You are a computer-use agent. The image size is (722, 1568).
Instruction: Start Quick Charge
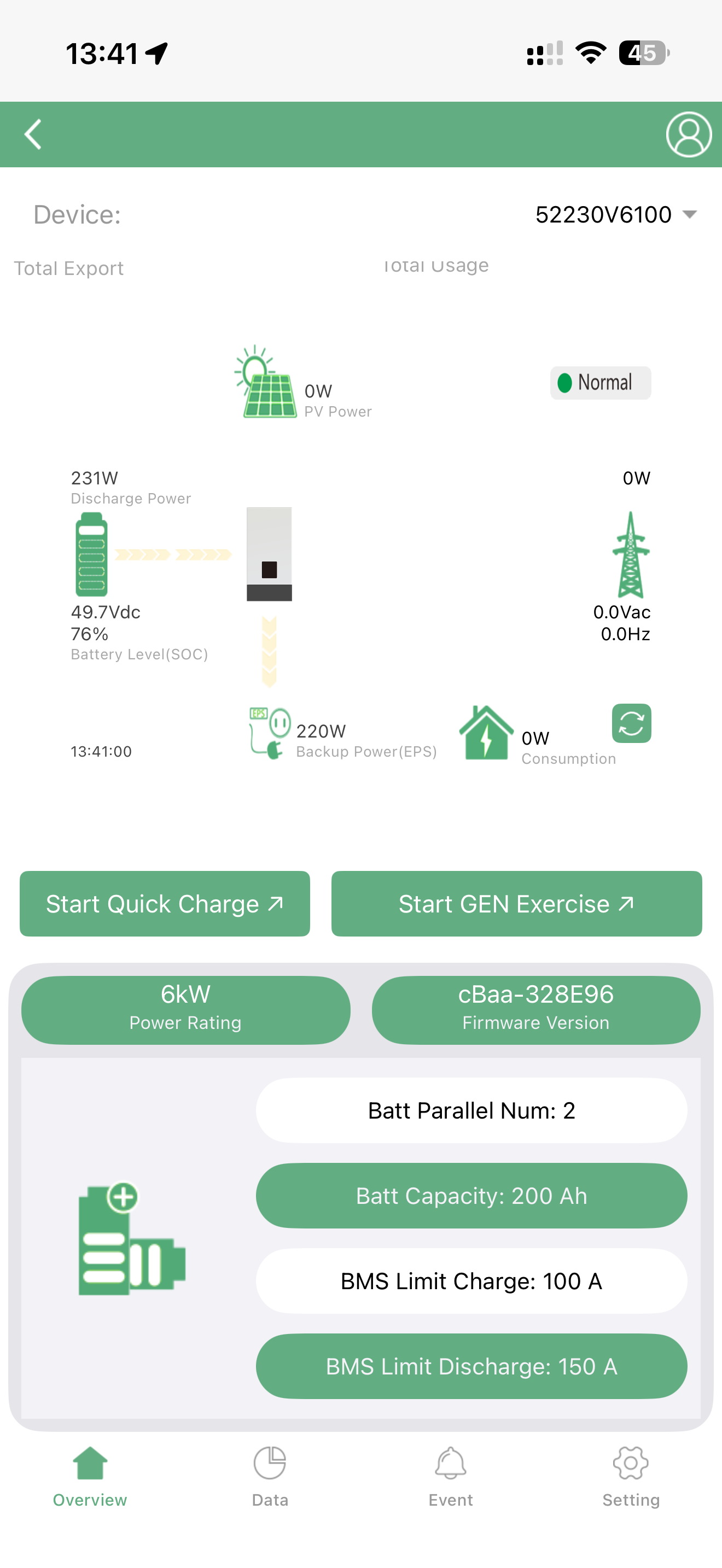[165, 904]
